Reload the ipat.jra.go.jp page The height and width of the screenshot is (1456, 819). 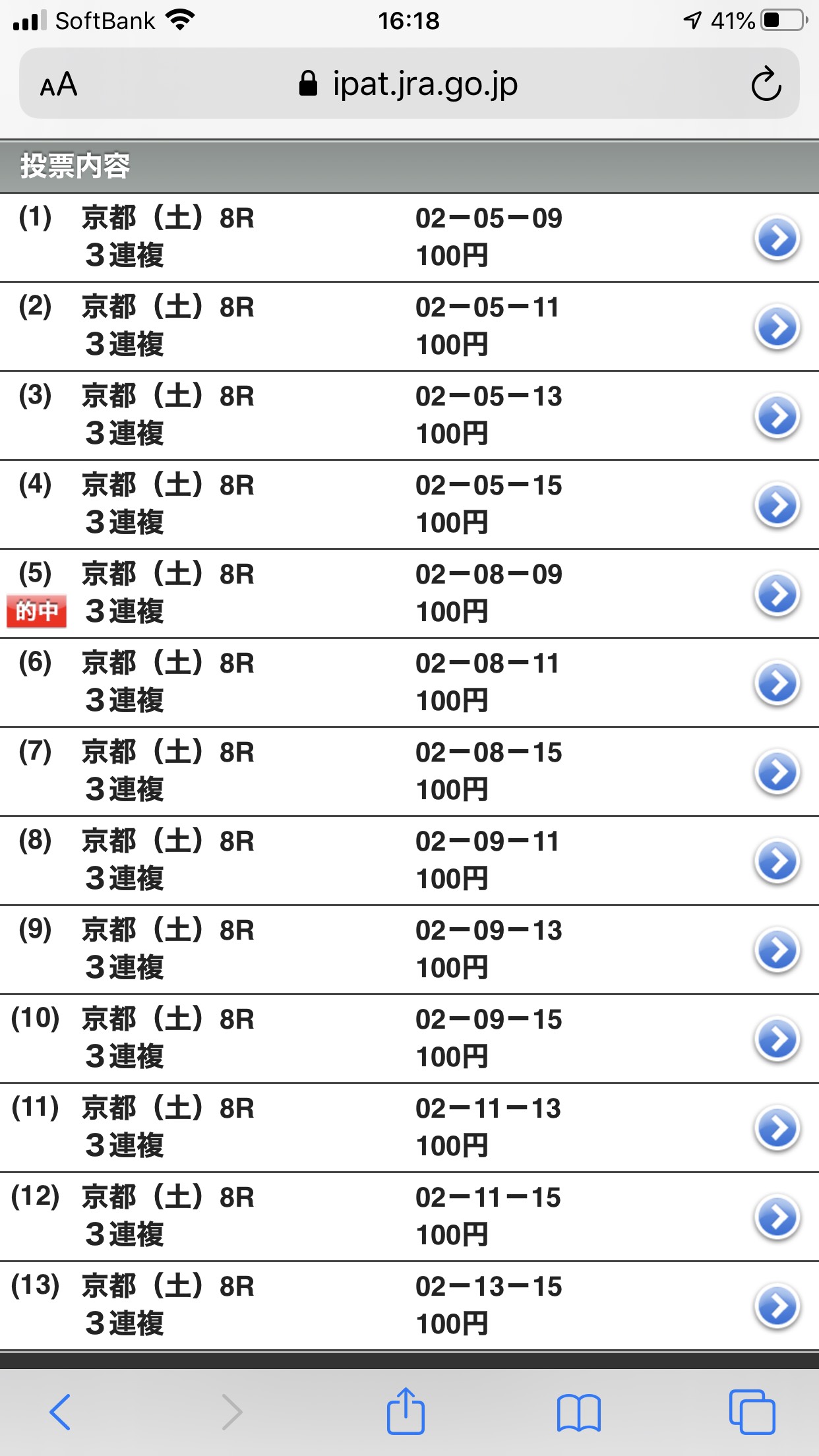coord(766,84)
